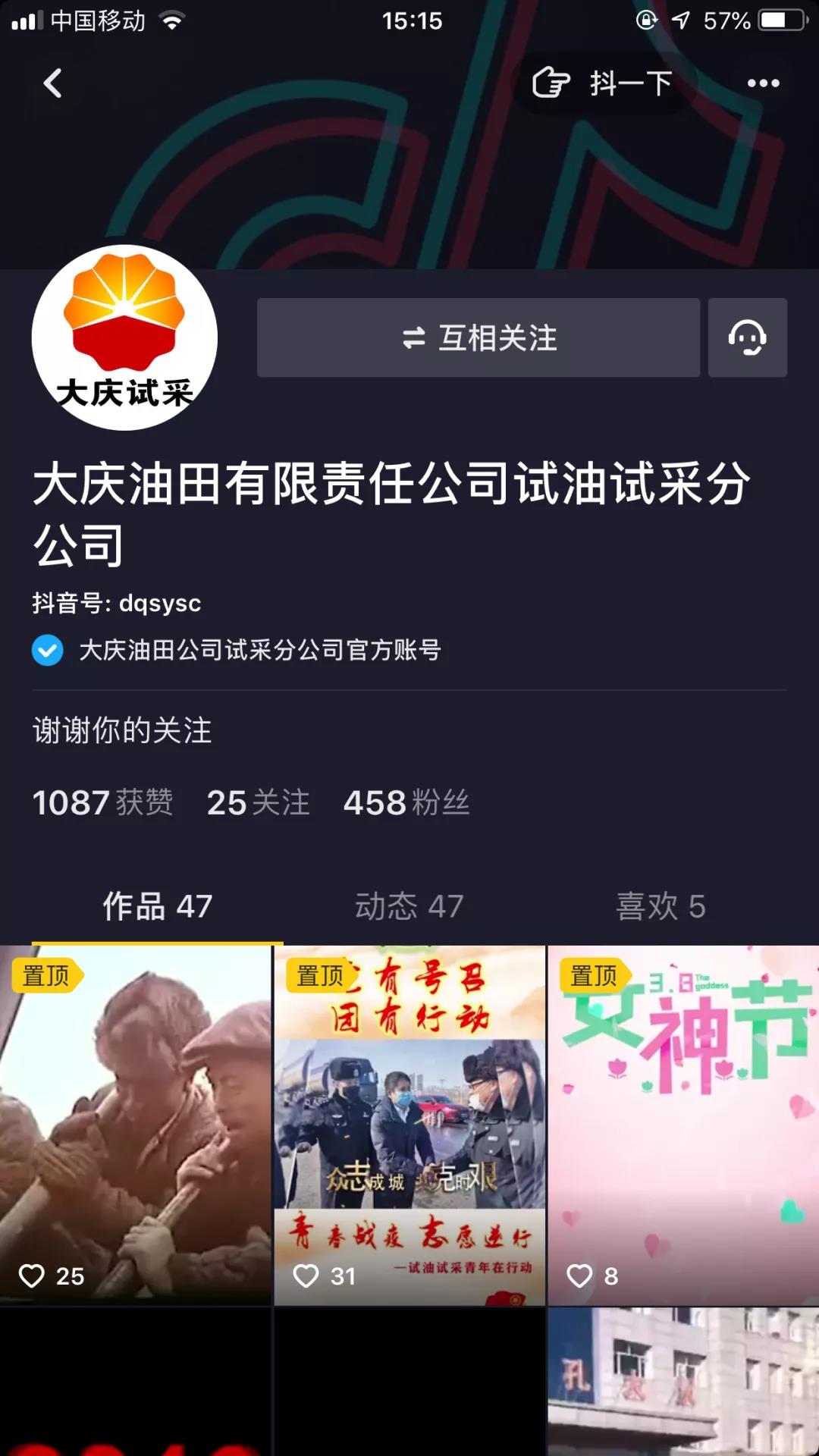This screenshot has height=1456, width=819.
Task: Open the 25 关注 following list
Action: tap(258, 802)
